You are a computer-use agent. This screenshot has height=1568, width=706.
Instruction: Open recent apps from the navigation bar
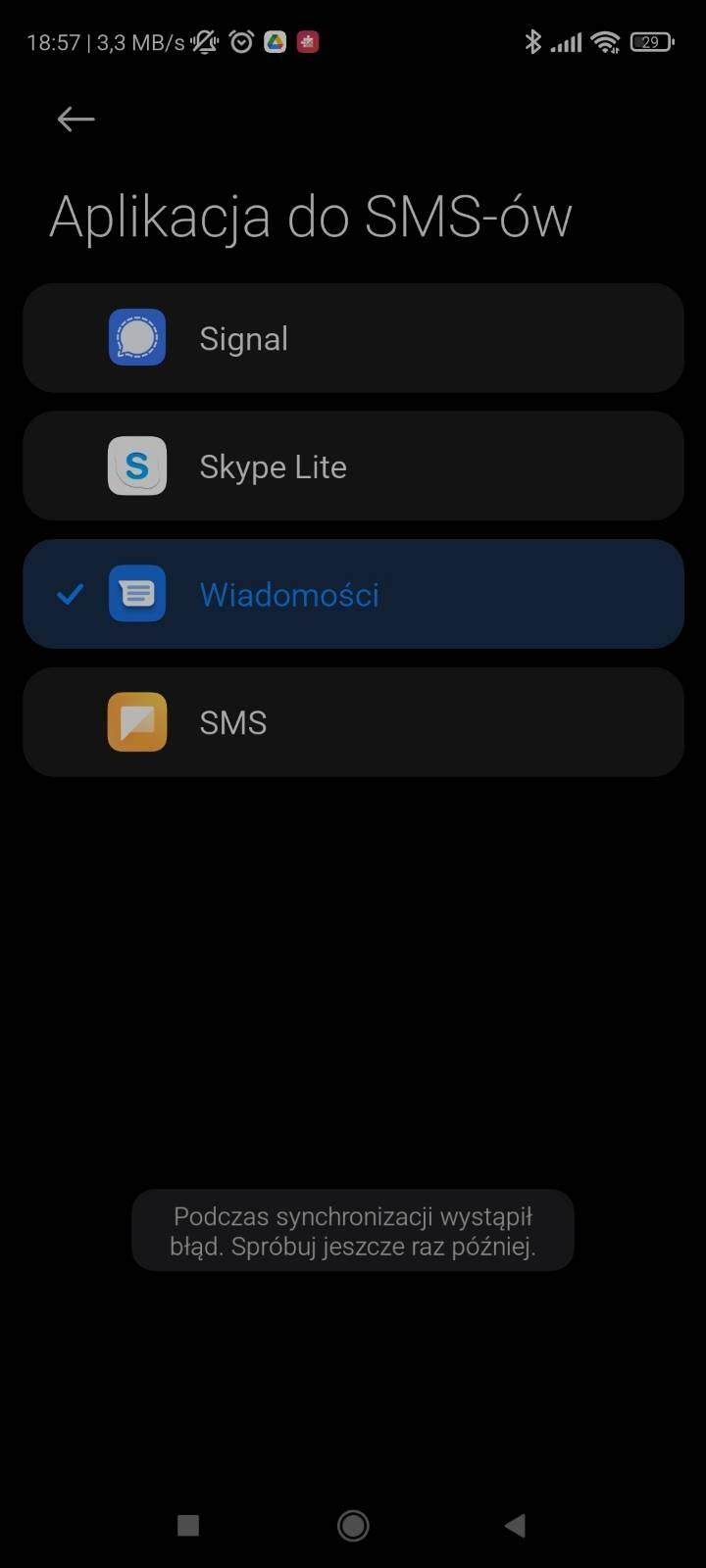click(188, 1525)
